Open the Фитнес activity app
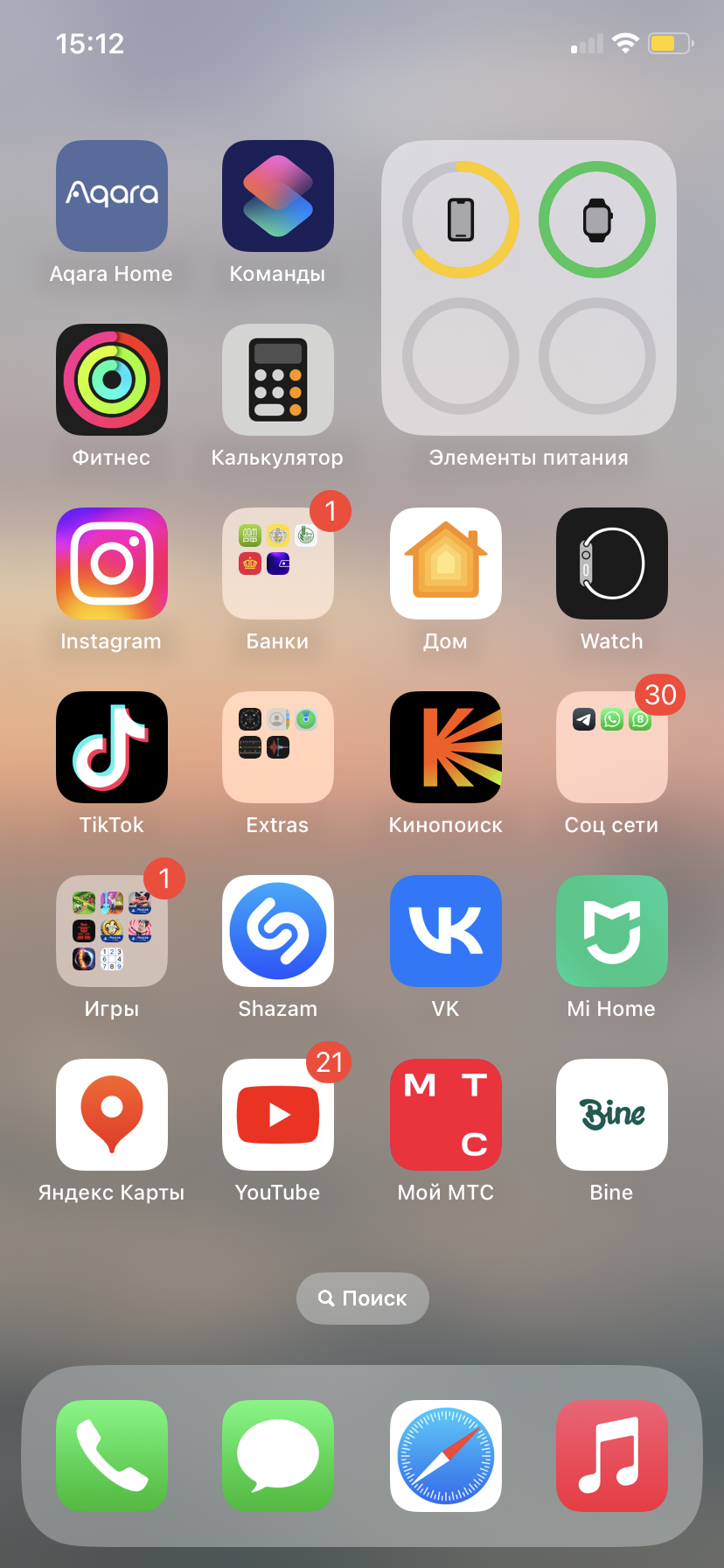 (112, 380)
